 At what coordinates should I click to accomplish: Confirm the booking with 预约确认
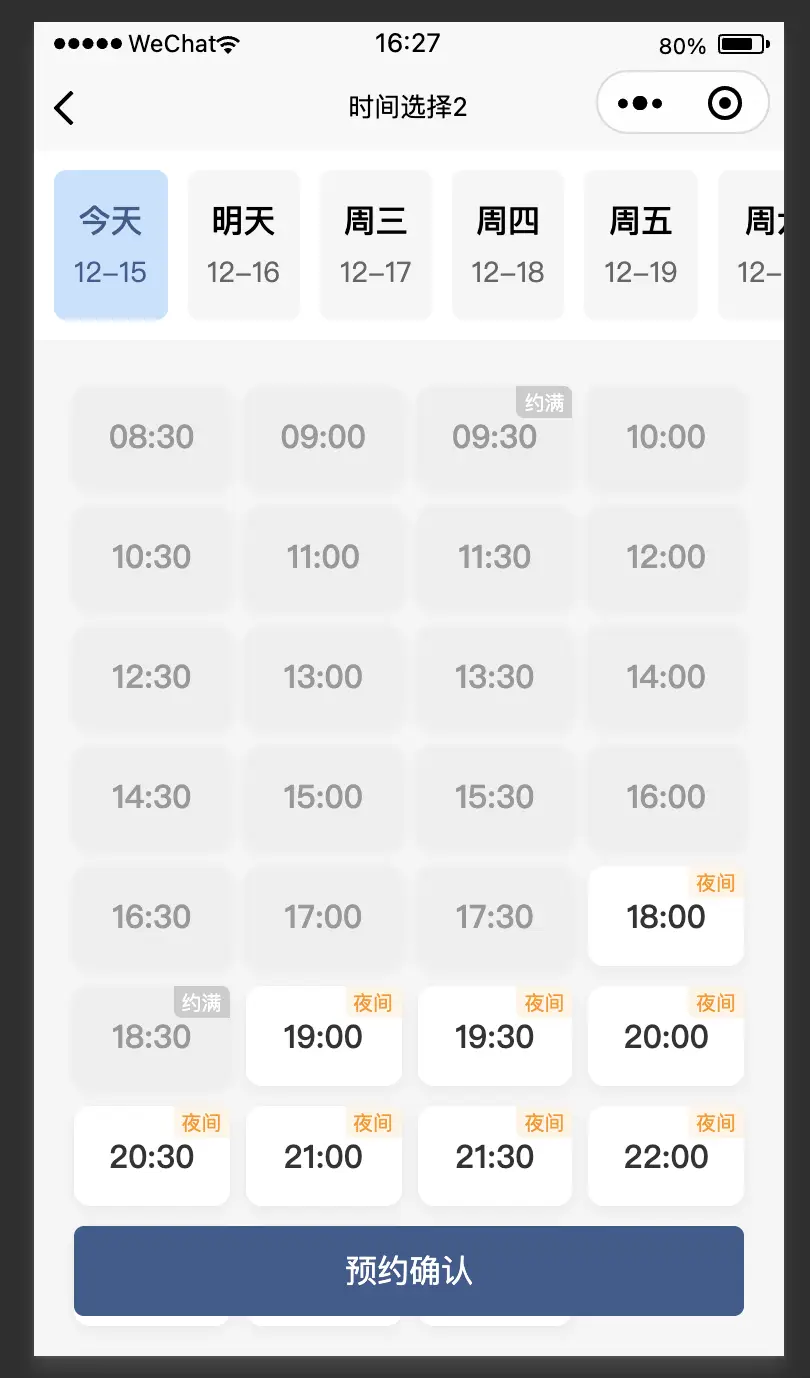(x=409, y=1271)
